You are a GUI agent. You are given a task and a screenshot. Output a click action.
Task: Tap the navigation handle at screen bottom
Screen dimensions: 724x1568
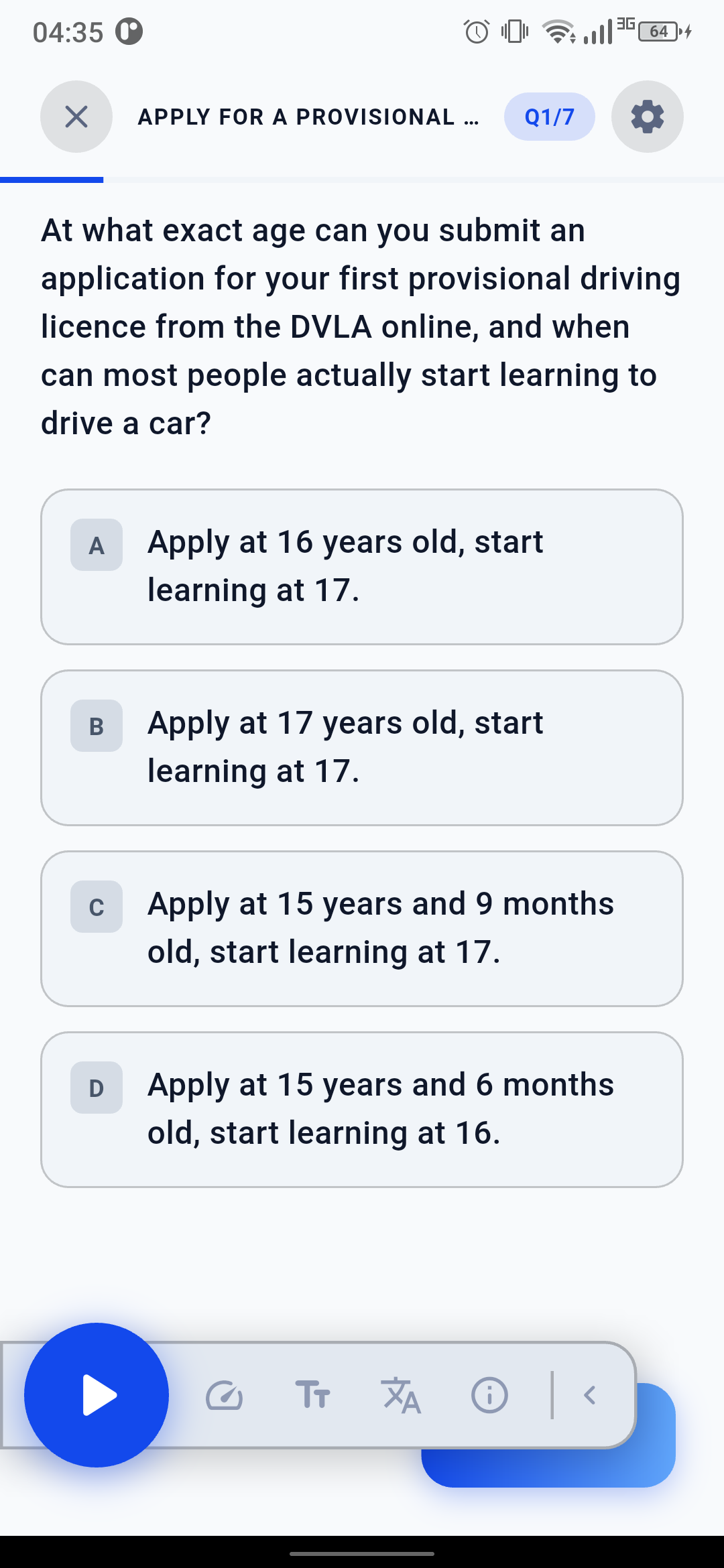click(x=362, y=1554)
